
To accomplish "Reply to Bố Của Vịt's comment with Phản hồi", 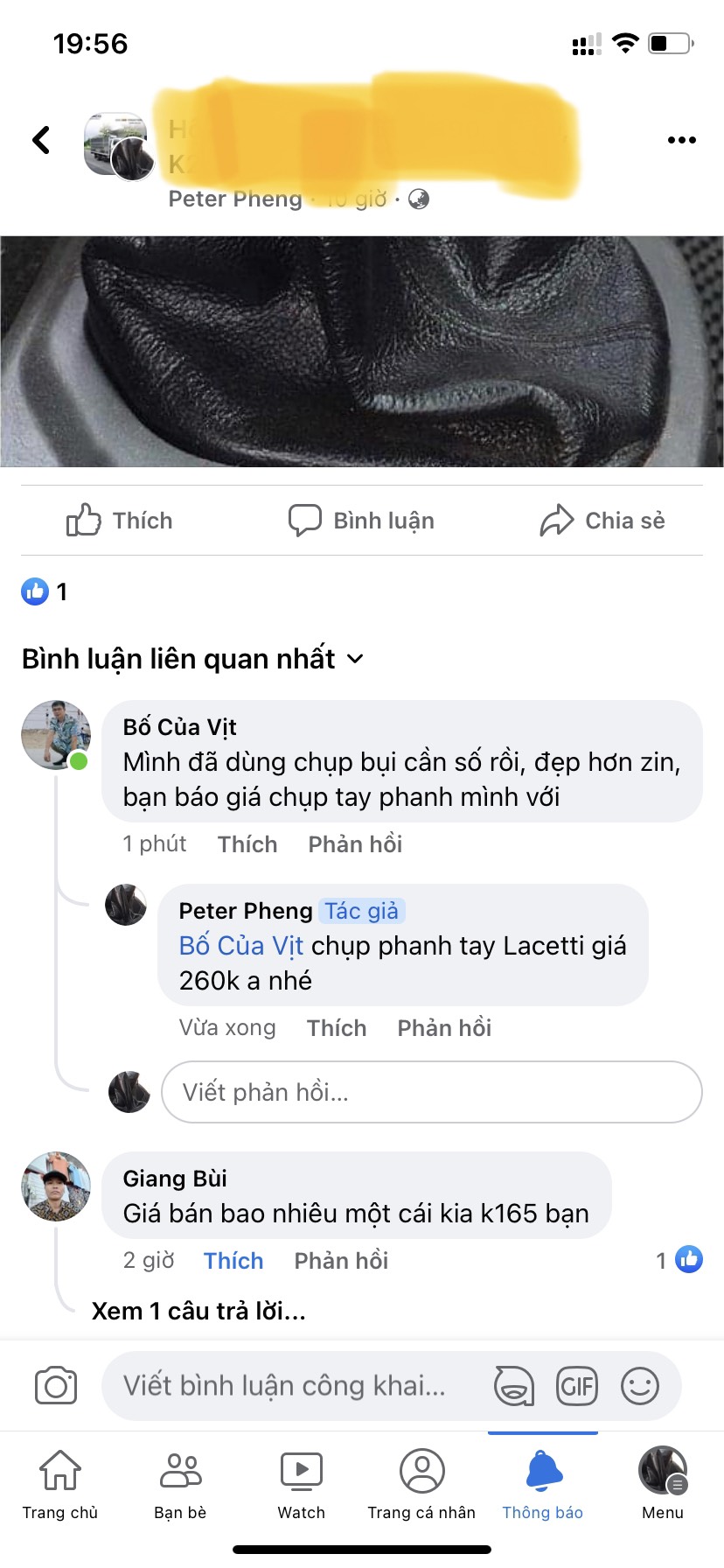I will tap(355, 844).
